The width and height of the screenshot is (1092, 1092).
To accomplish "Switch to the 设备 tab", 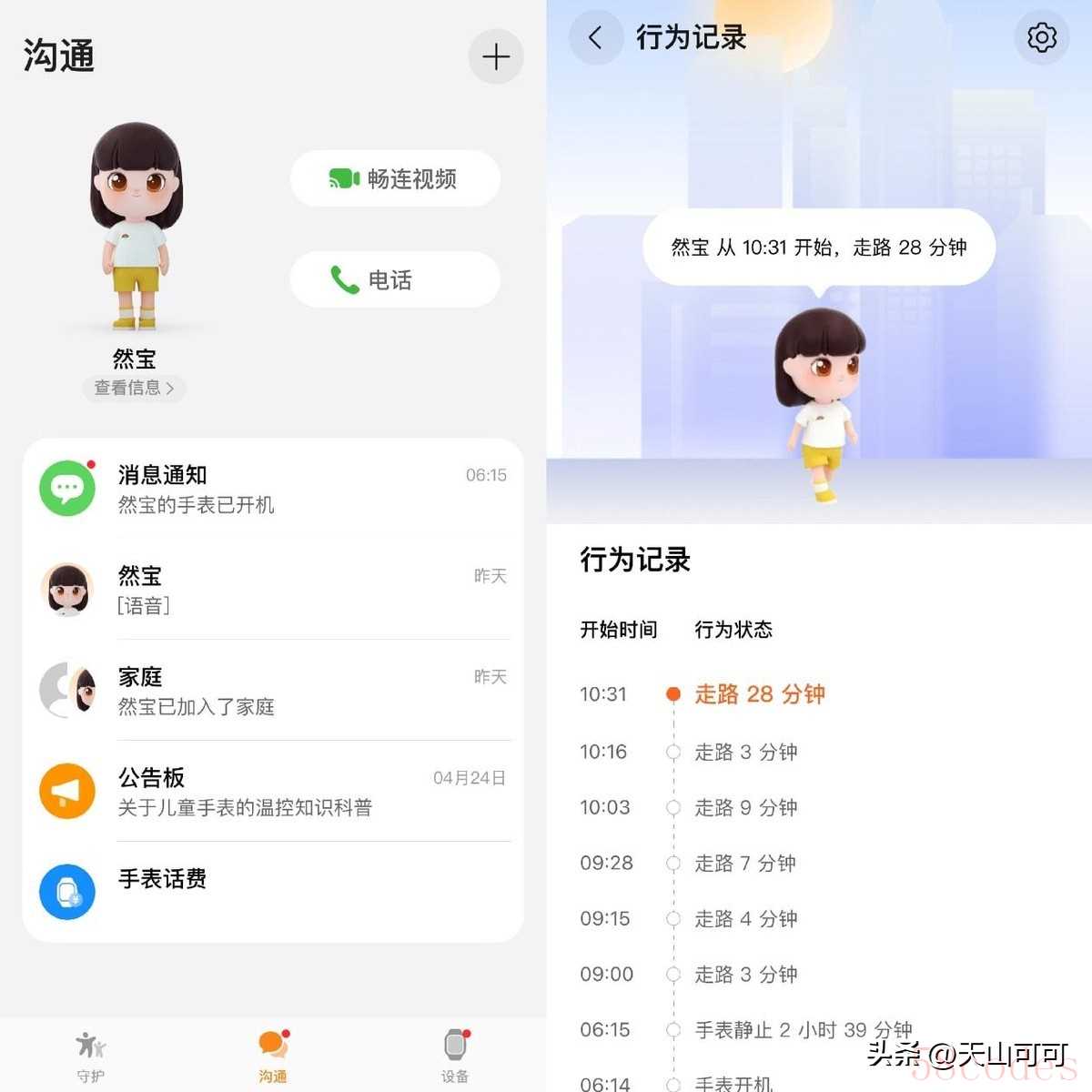I will (x=455, y=1056).
